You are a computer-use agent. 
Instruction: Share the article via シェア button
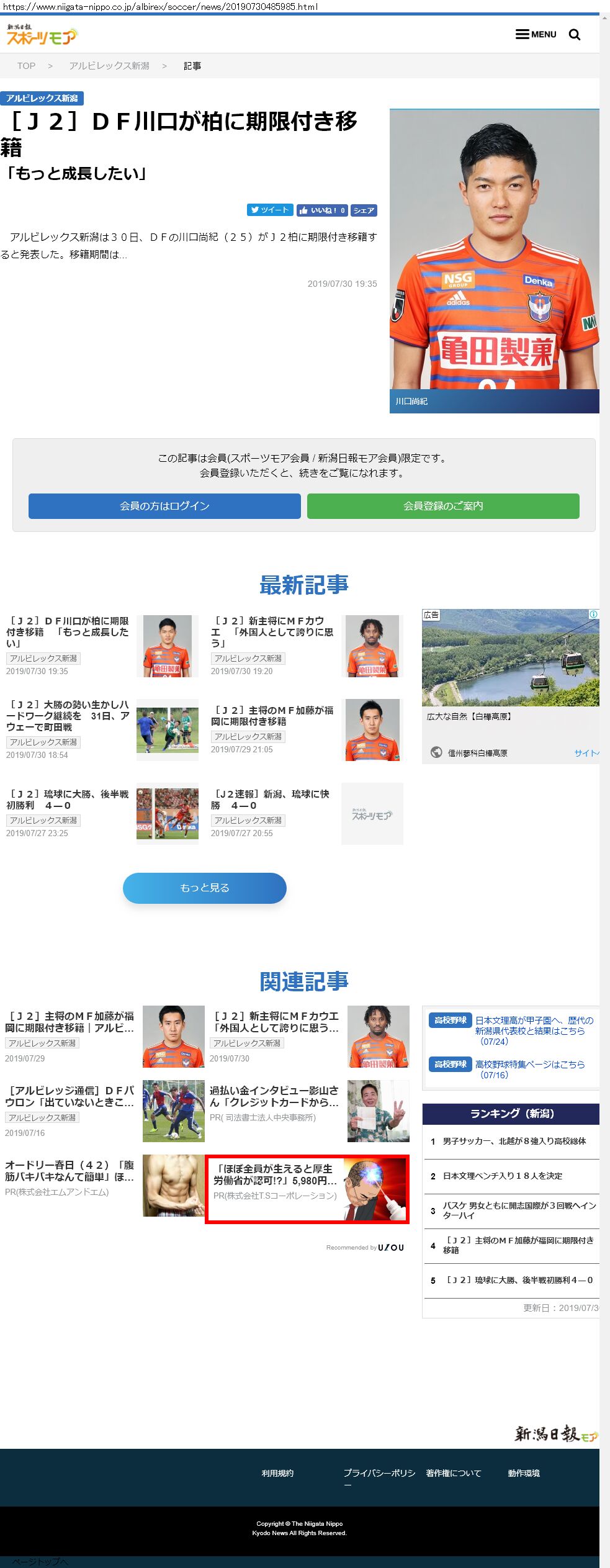[x=364, y=210]
